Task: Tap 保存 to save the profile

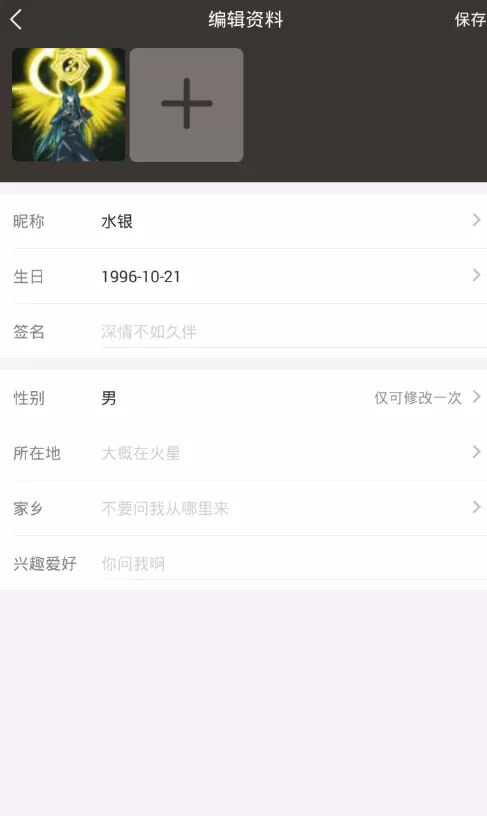Action: tap(470, 20)
